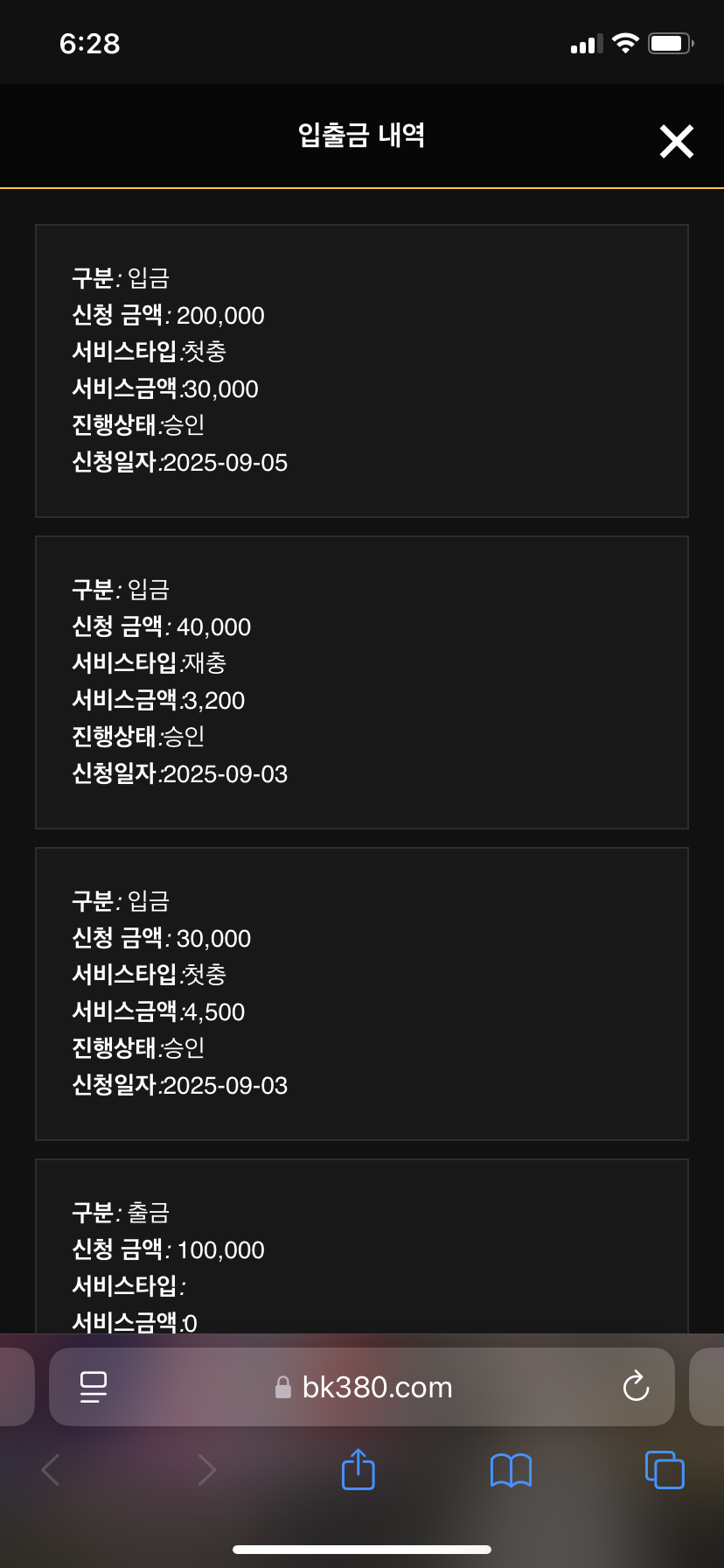Go back to the previous page
The width and height of the screenshot is (724, 1568).
51,1470
